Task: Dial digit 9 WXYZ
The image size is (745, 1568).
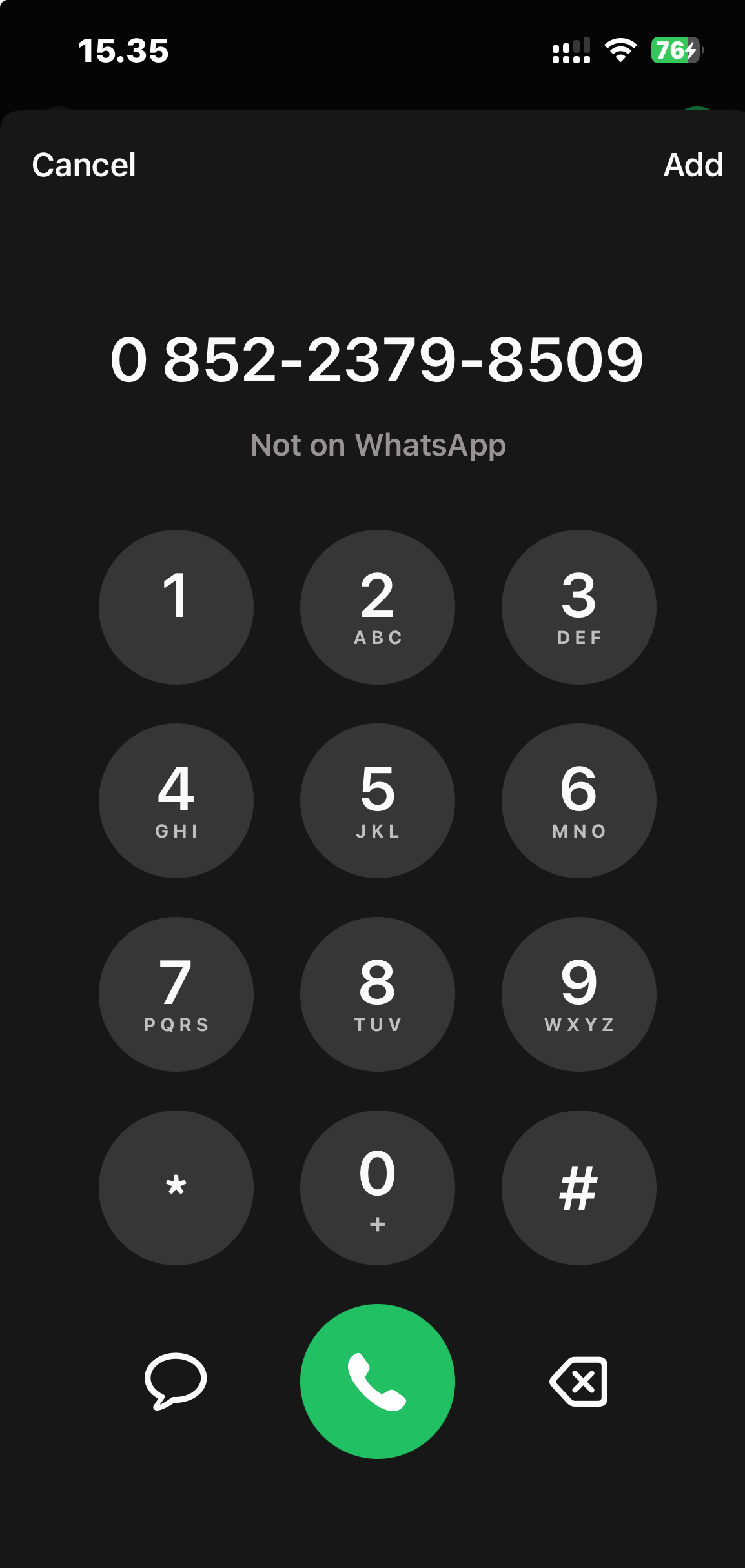Action: coord(578,994)
